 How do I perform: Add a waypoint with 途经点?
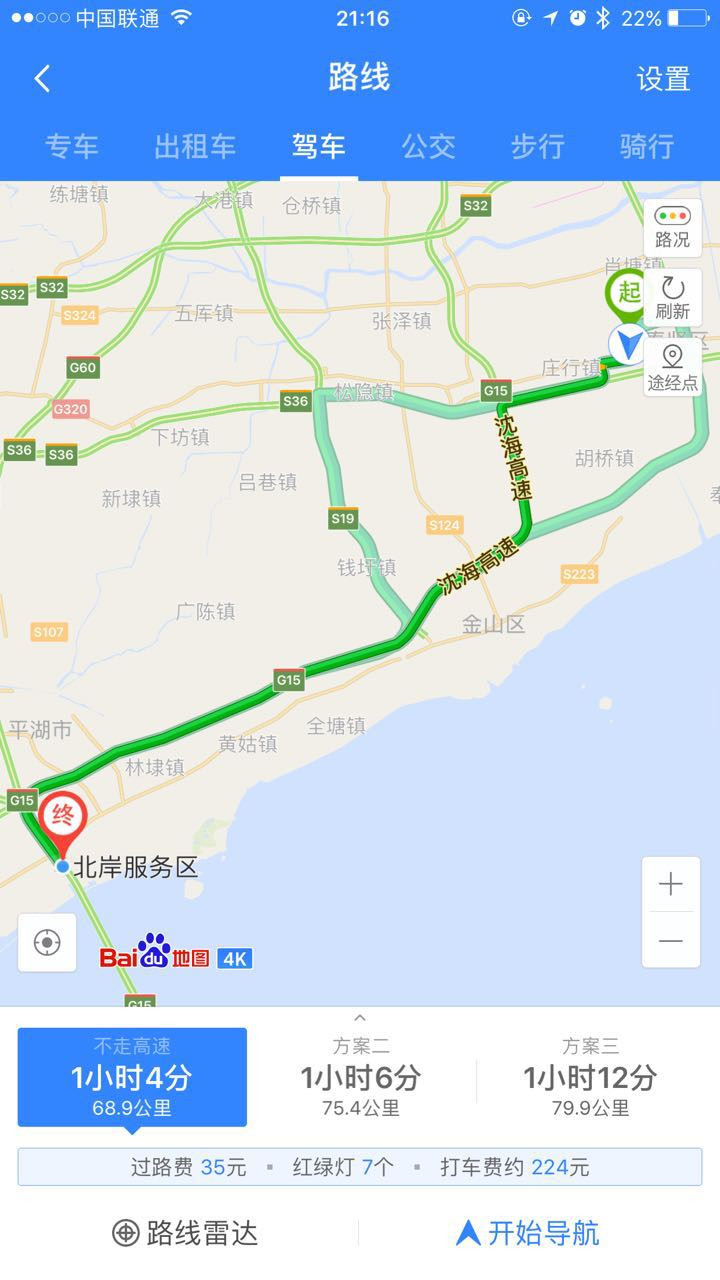pyautogui.click(x=672, y=368)
